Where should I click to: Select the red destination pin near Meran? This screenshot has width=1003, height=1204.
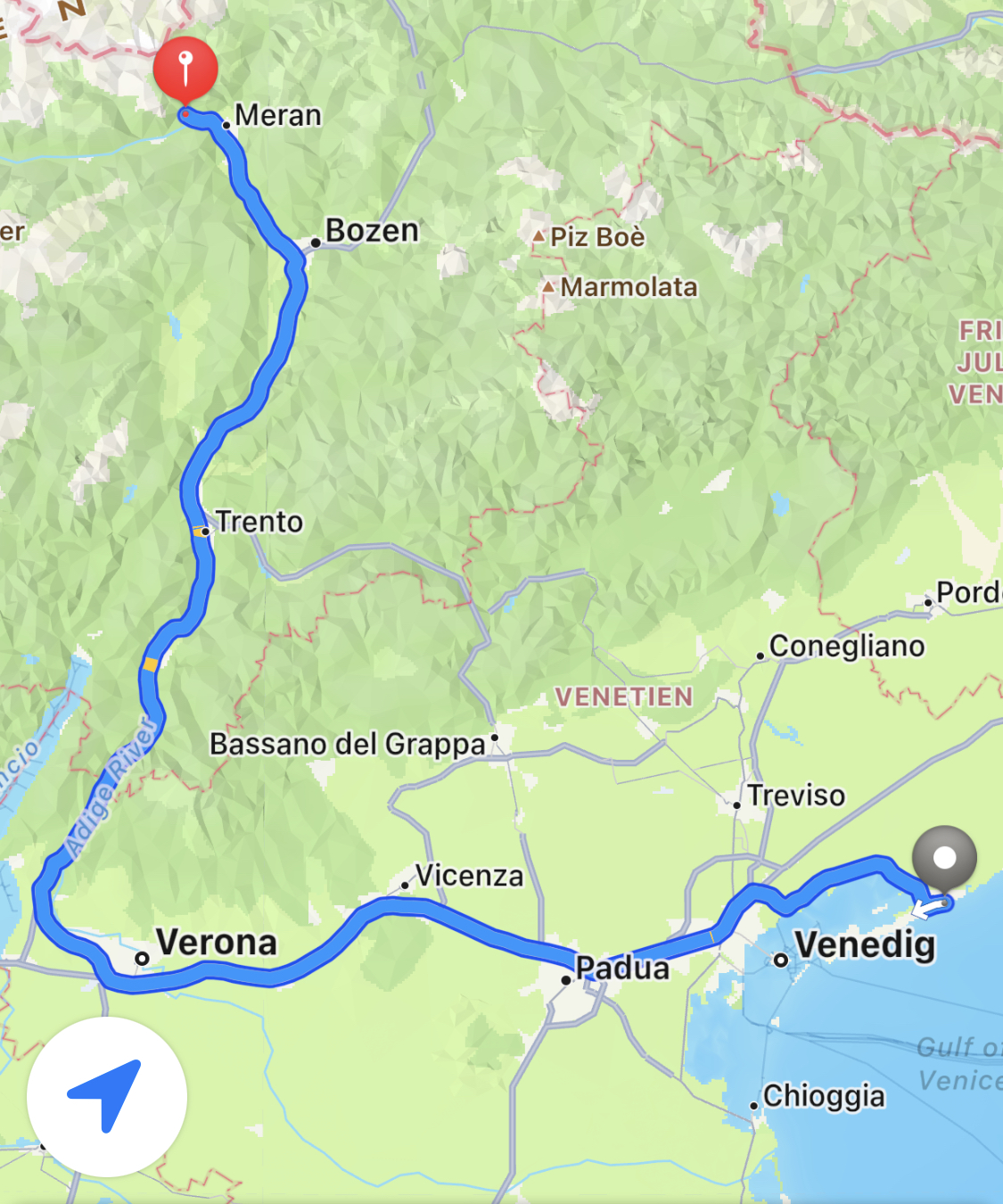pos(185,70)
